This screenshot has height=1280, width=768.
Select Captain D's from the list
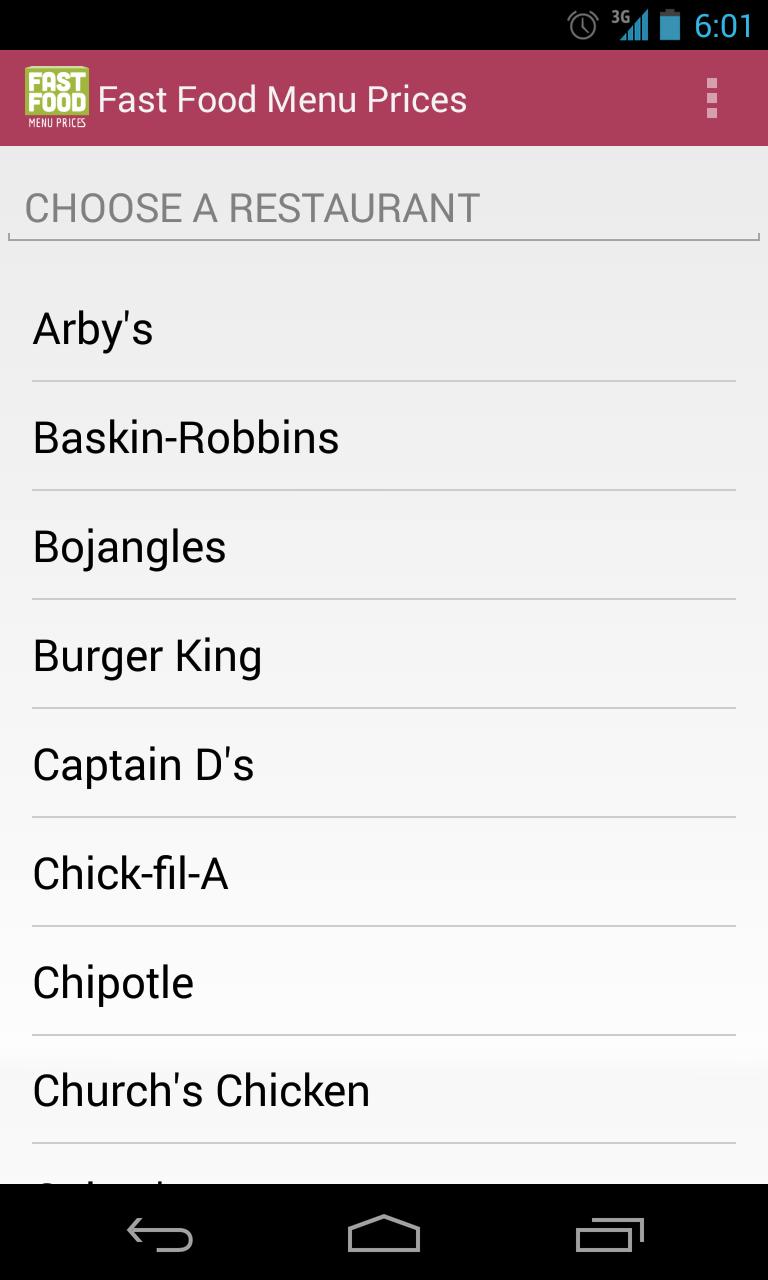coord(384,763)
